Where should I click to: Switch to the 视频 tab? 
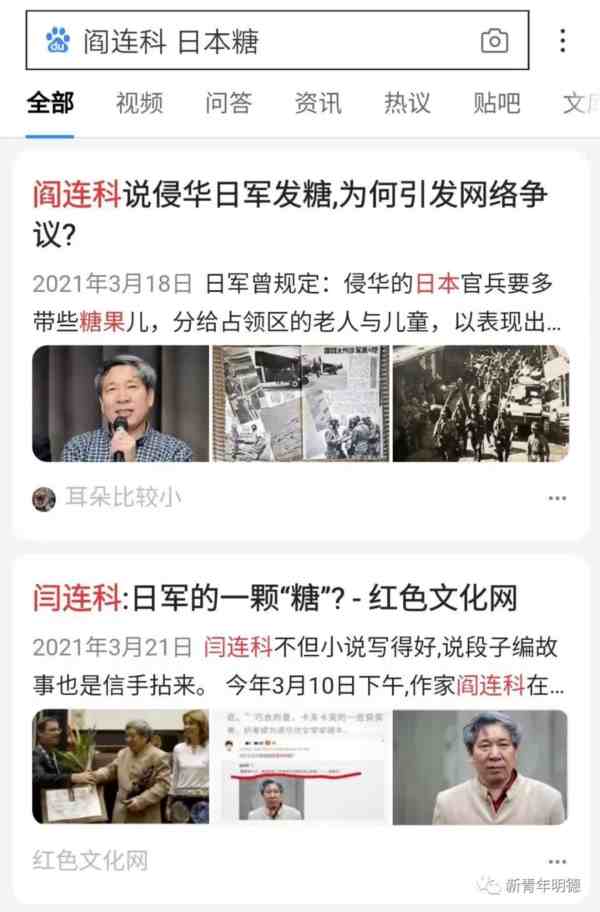pyautogui.click(x=139, y=103)
